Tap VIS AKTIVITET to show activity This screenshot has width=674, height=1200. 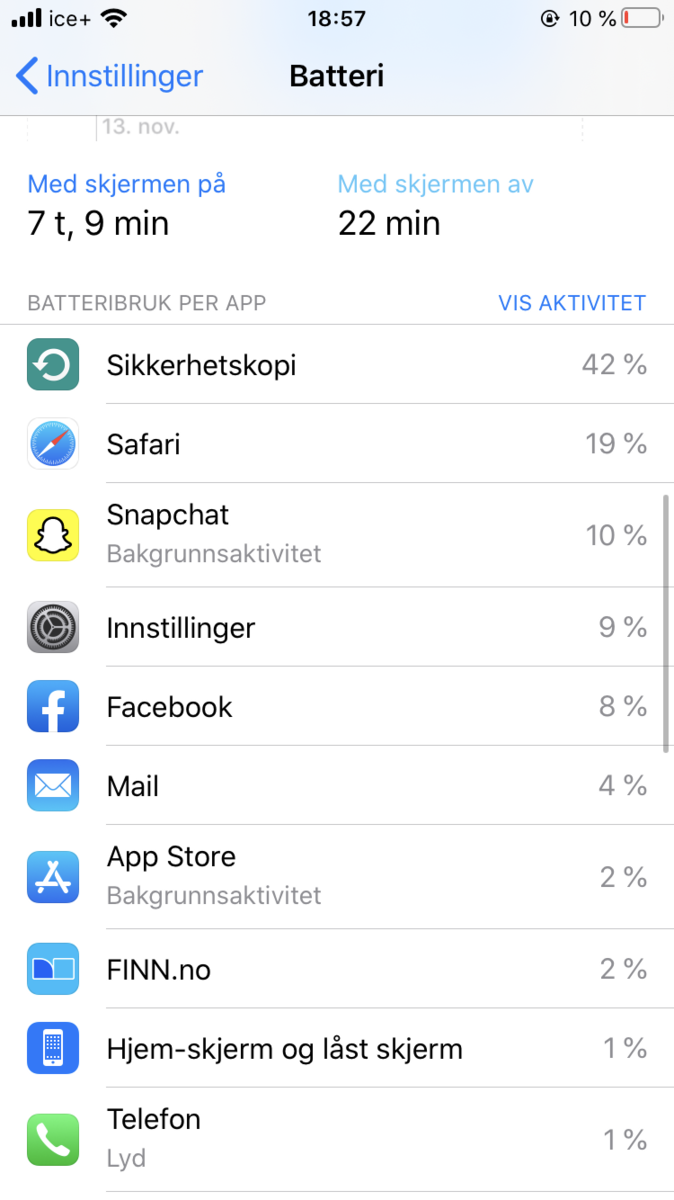(x=572, y=303)
